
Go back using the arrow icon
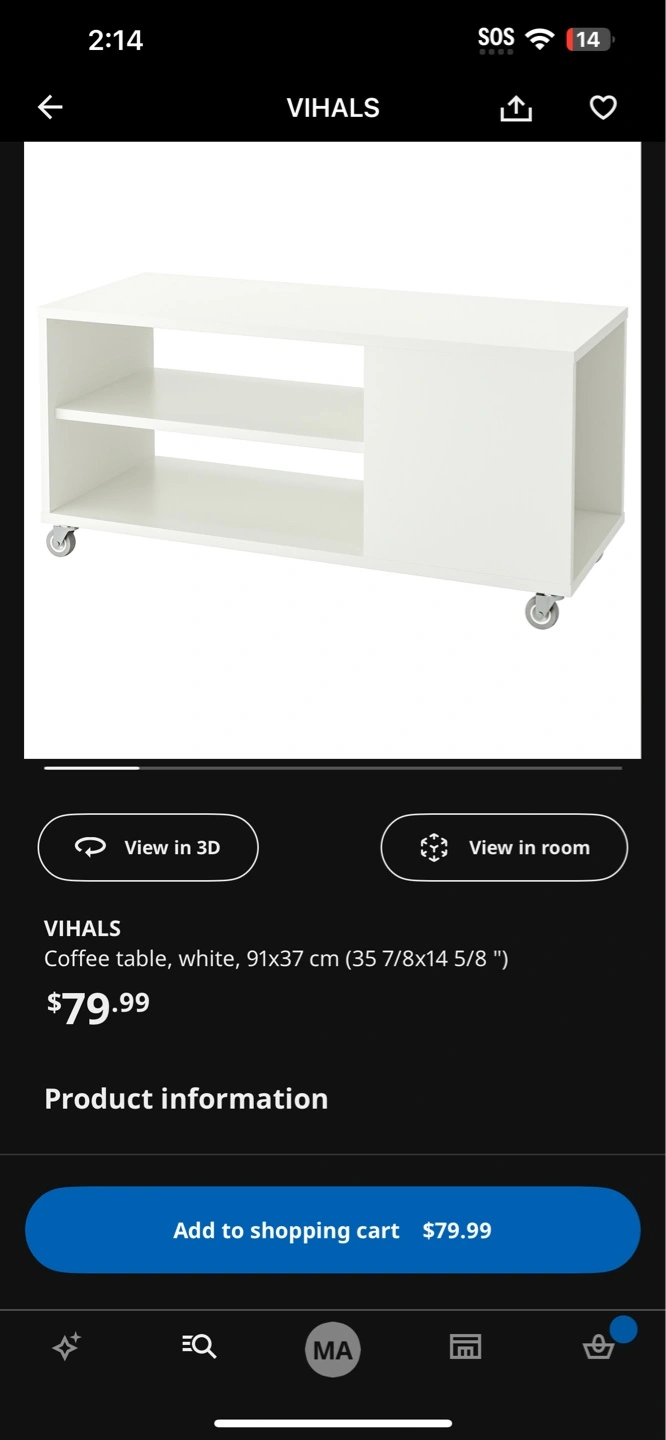point(50,107)
